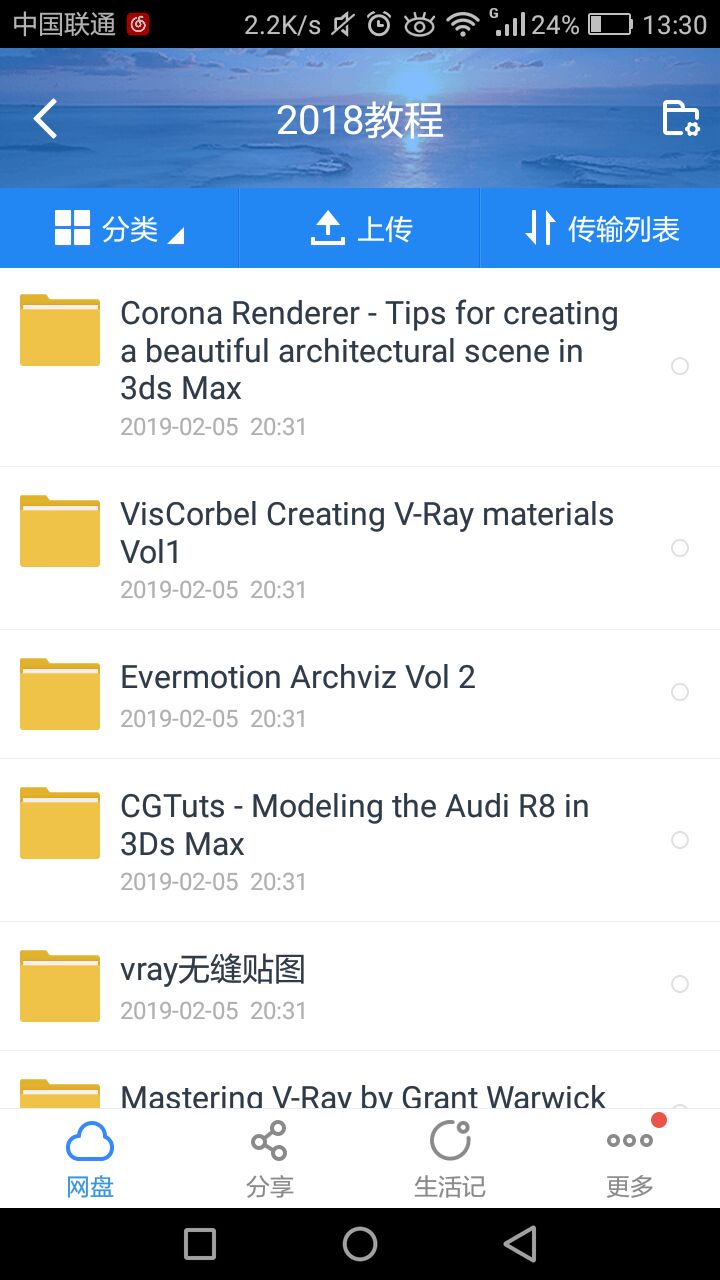Switch to the 分享 share tab

(x=270, y=1159)
